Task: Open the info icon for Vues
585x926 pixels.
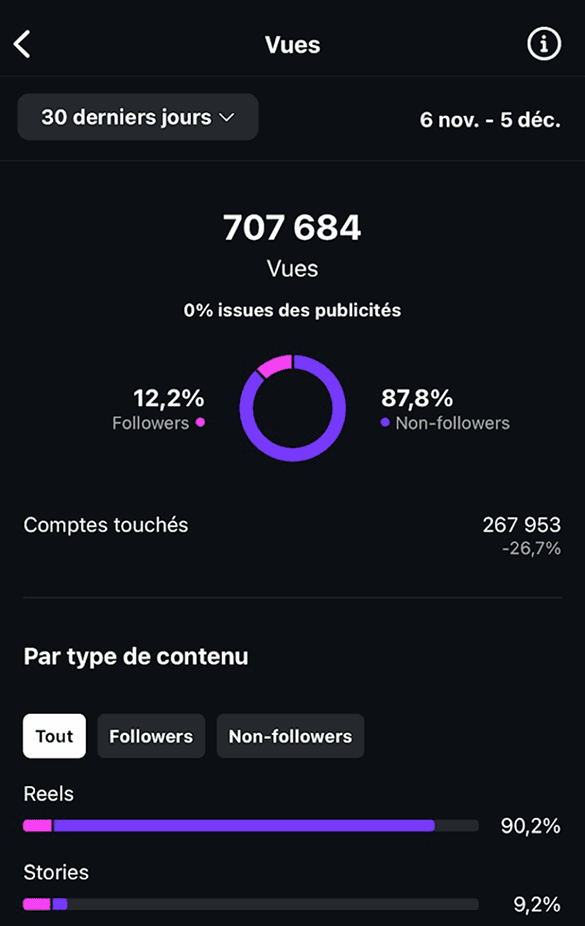Action: pos(544,44)
